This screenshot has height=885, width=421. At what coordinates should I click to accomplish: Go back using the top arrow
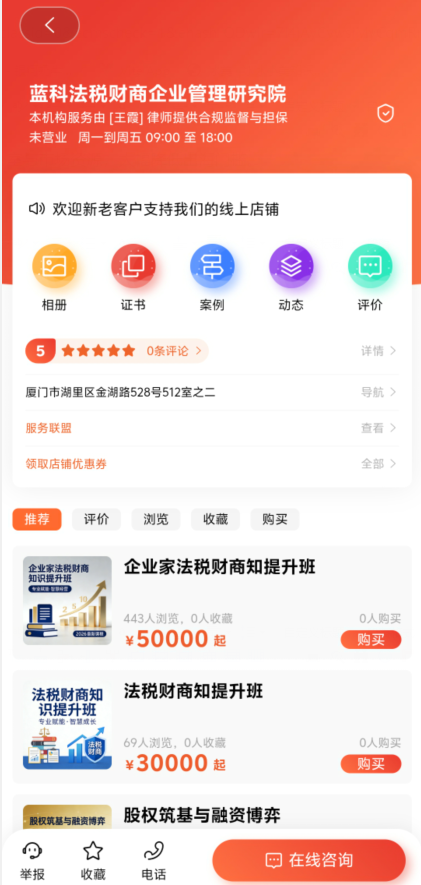click(50, 25)
